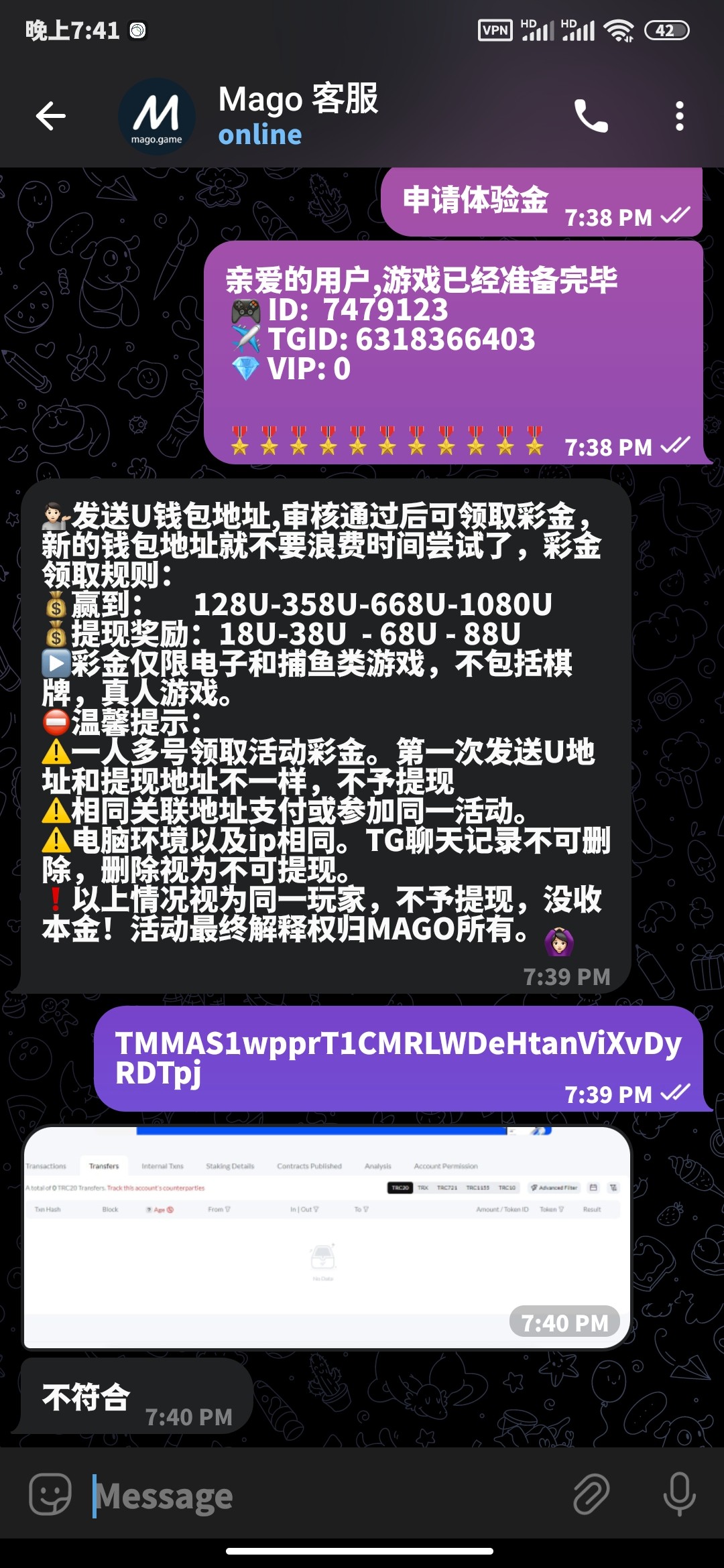Viewport: 724px width, 1568px height.
Task: Open the emoji and sticker picker
Action: click(50, 1494)
